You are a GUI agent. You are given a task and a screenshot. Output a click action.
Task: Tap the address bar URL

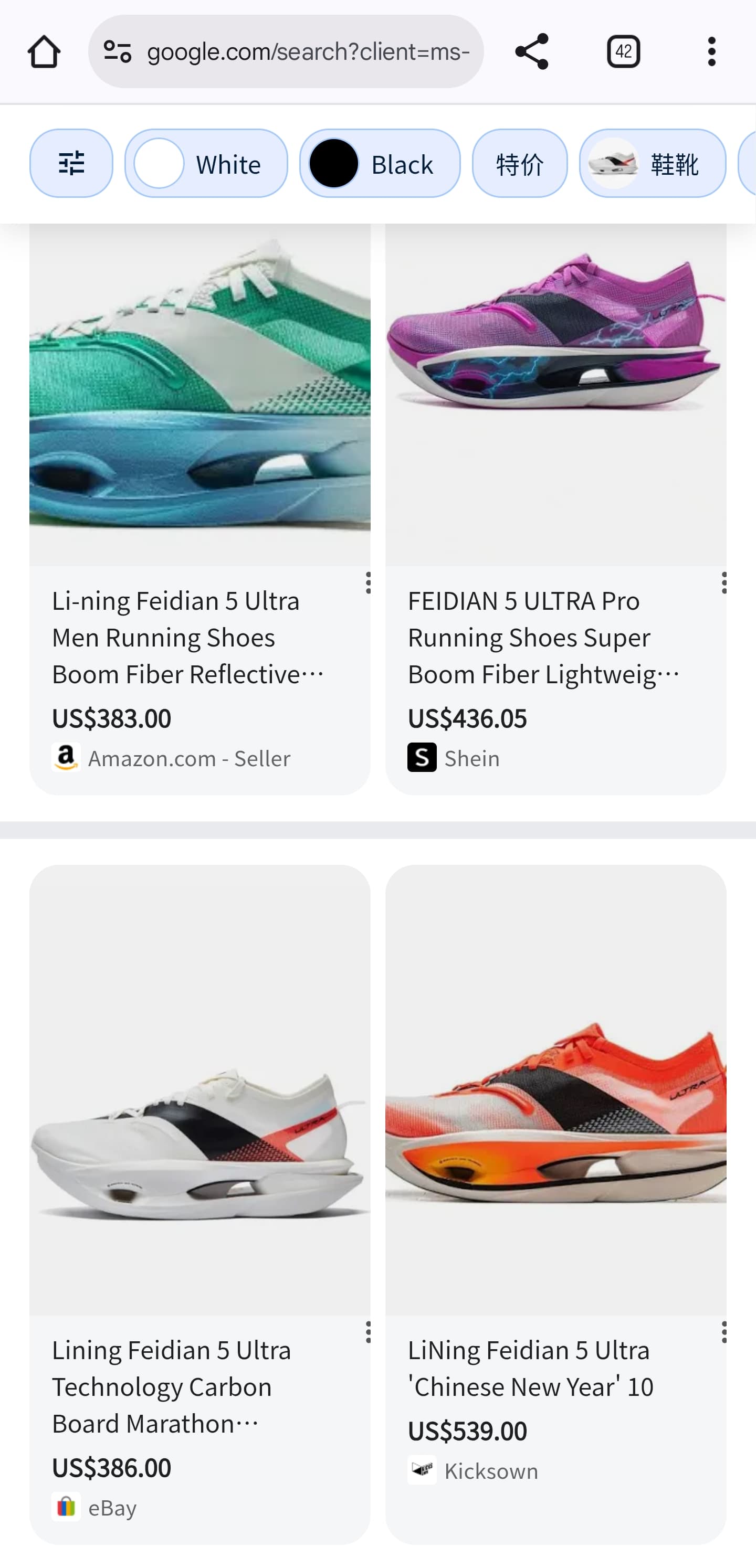(x=308, y=52)
